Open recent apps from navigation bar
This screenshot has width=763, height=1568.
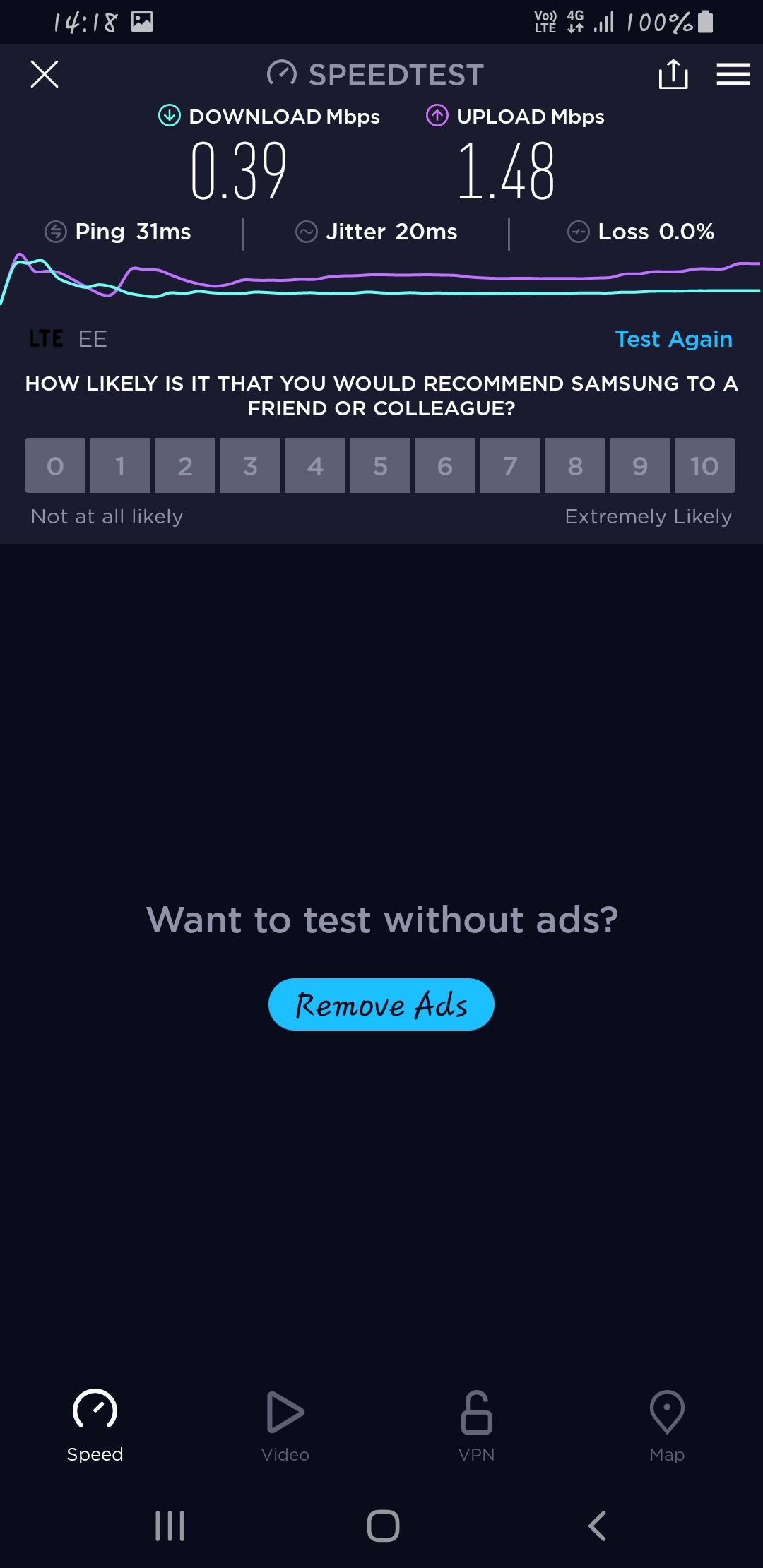point(170,1526)
